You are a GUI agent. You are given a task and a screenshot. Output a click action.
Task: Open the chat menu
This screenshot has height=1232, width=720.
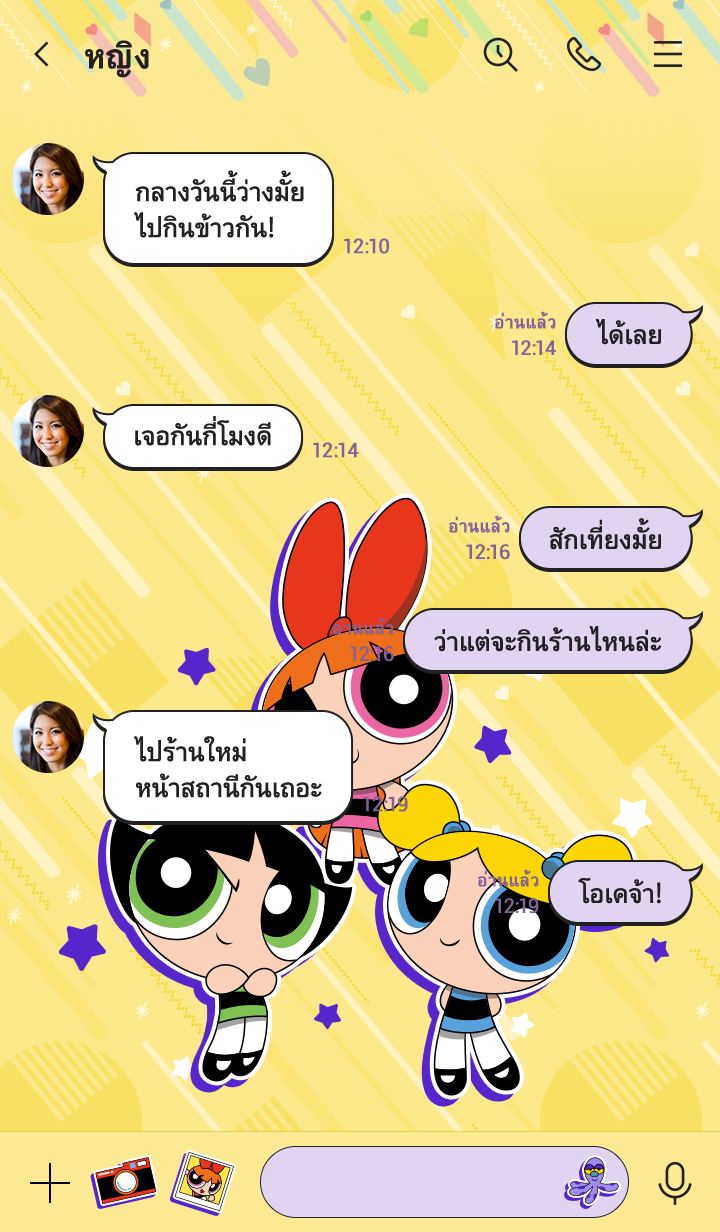pos(667,54)
